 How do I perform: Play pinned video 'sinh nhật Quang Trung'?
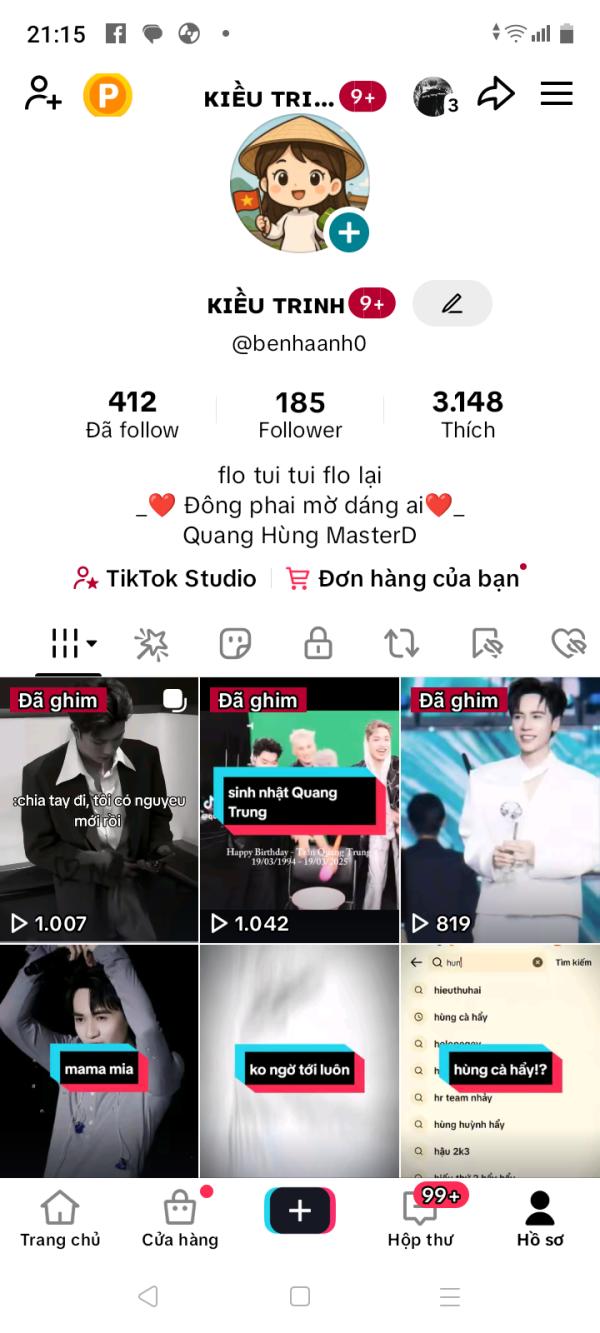click(299, 810)
